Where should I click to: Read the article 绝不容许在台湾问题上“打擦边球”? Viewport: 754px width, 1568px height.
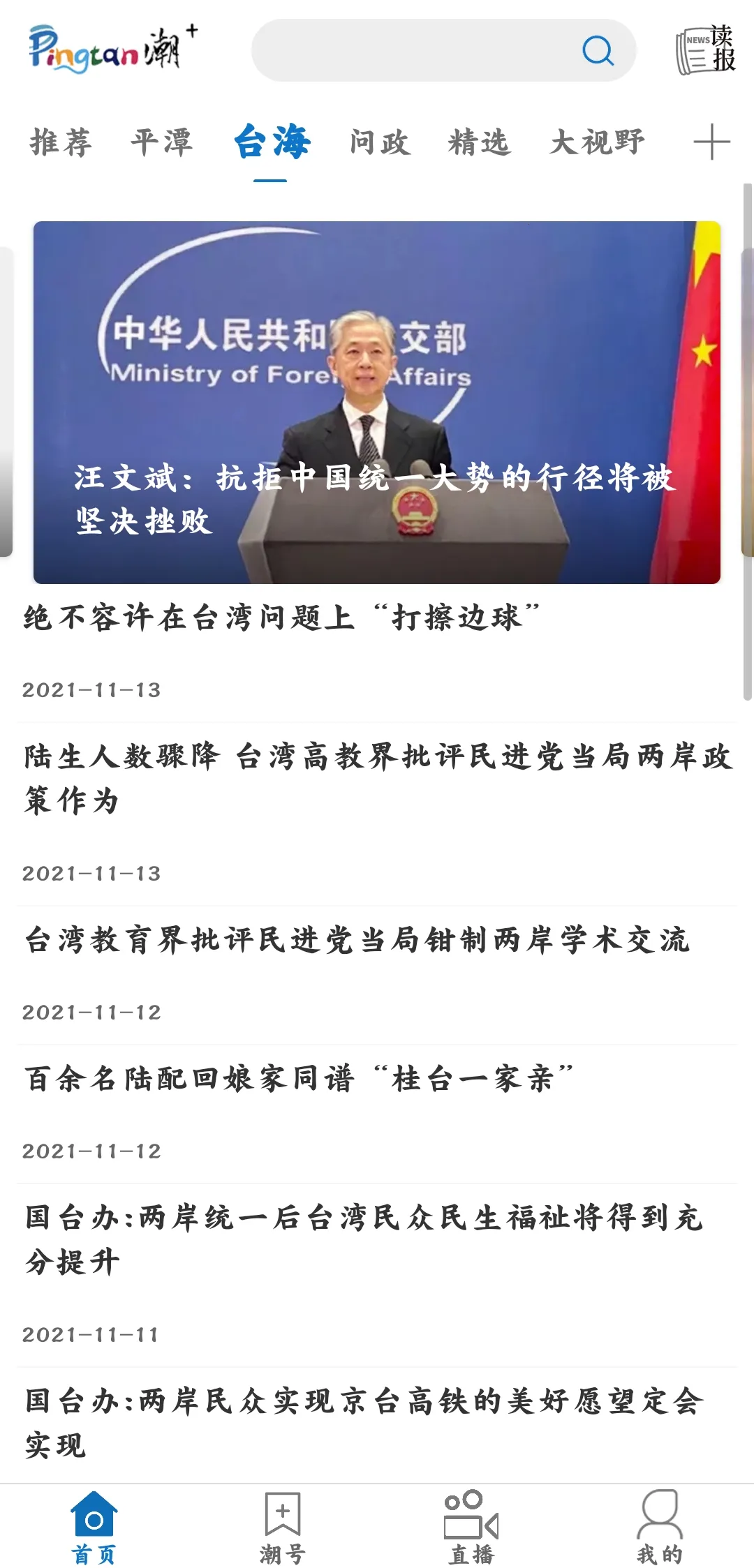(282, 618)
